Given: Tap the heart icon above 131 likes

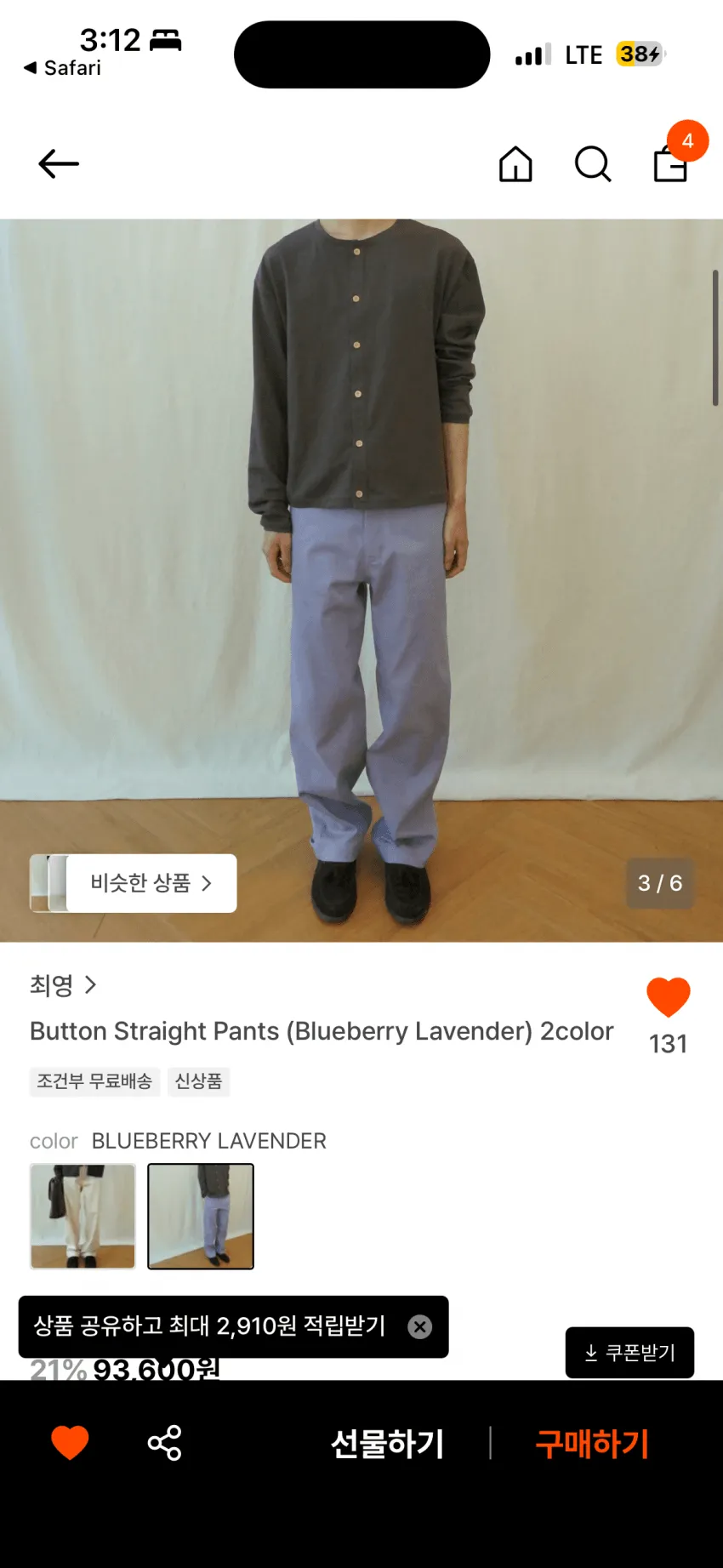Looking at the screenshot, I should (669, 997).
